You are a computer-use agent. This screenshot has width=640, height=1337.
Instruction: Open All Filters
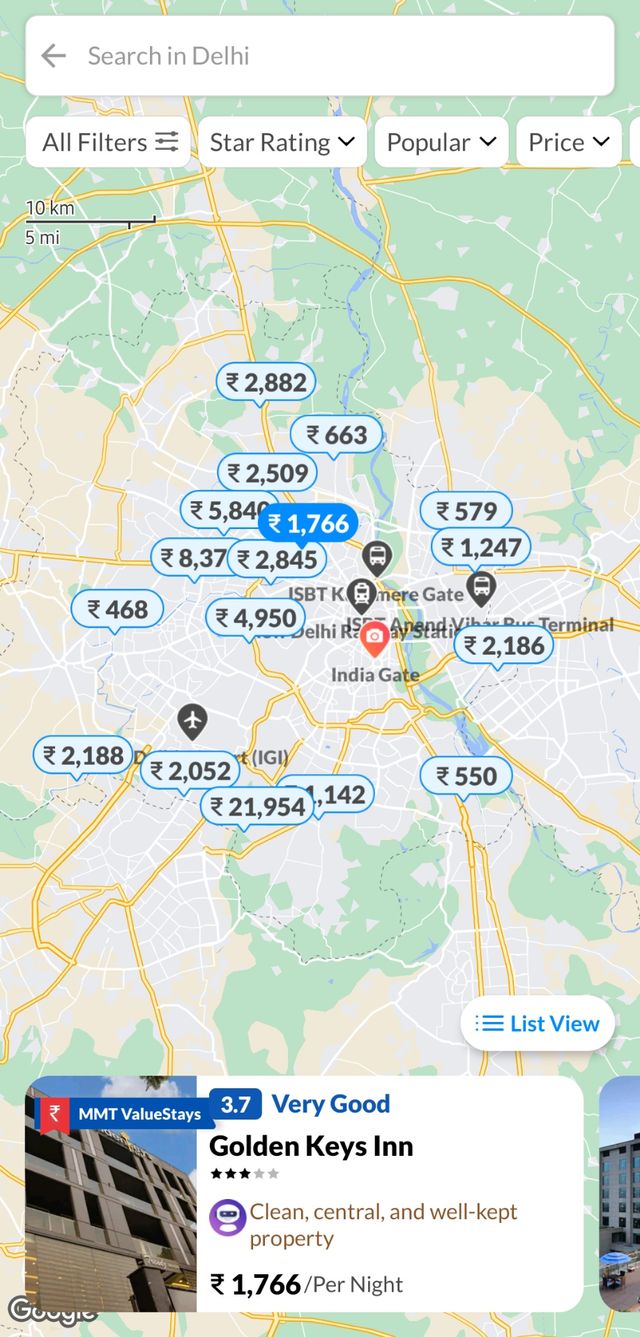tap(109, 142)
